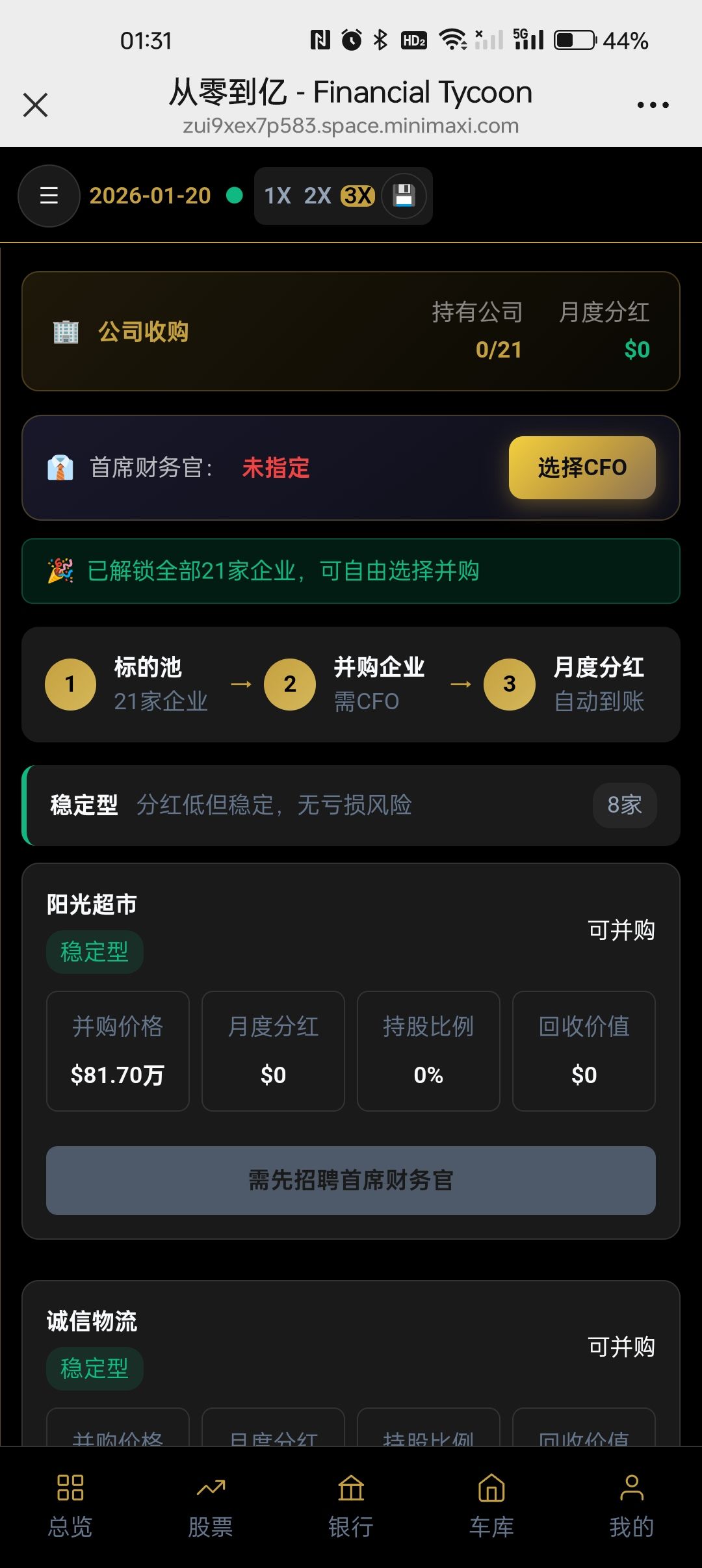The image size is (702, 1568).
Task: Select the 股票 stocks icon in bottom bar
Action: 210,1489
